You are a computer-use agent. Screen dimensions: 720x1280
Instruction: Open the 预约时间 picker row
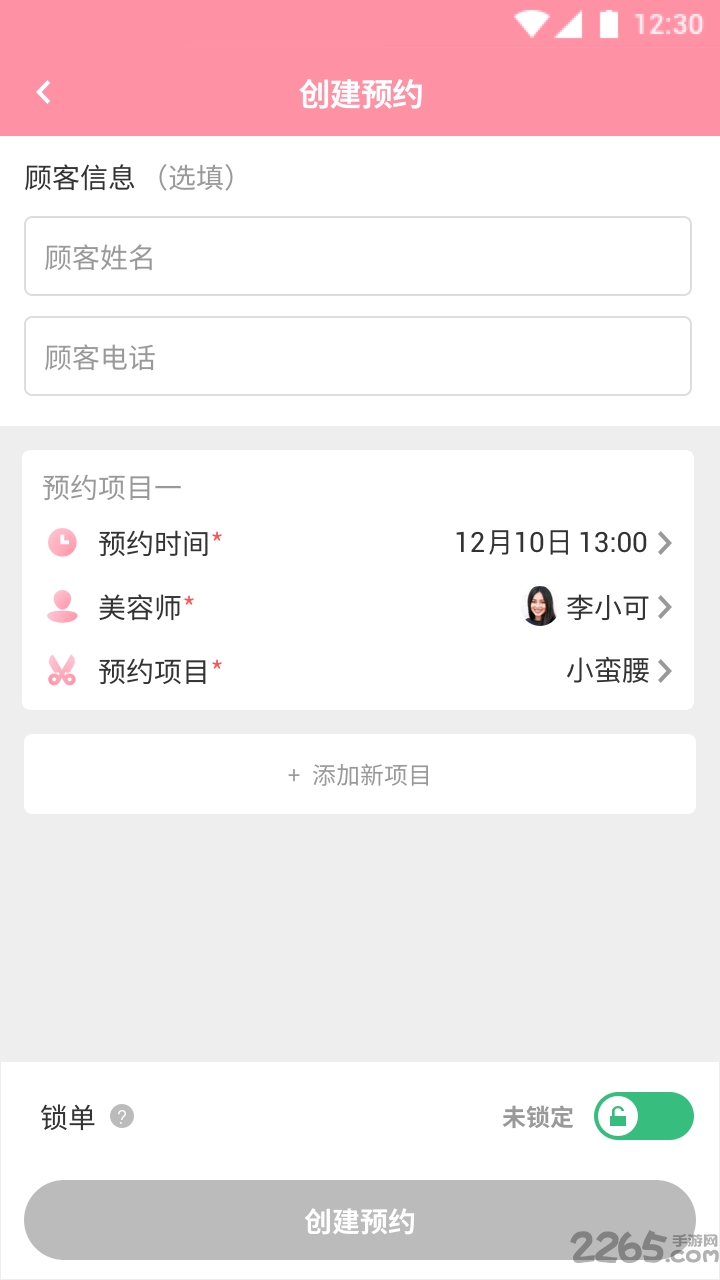[x=358, y=543]
